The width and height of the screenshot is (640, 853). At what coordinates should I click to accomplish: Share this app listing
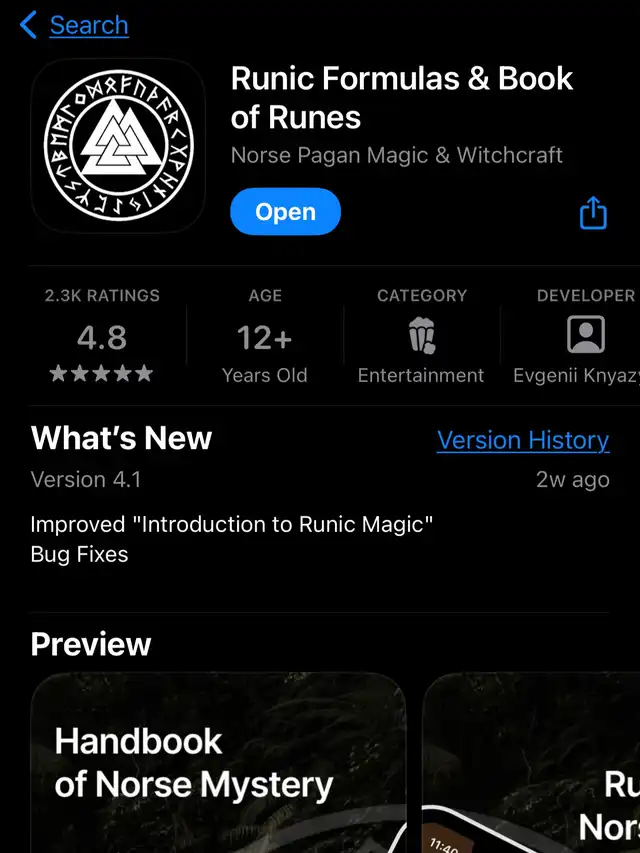coord(593,213)
